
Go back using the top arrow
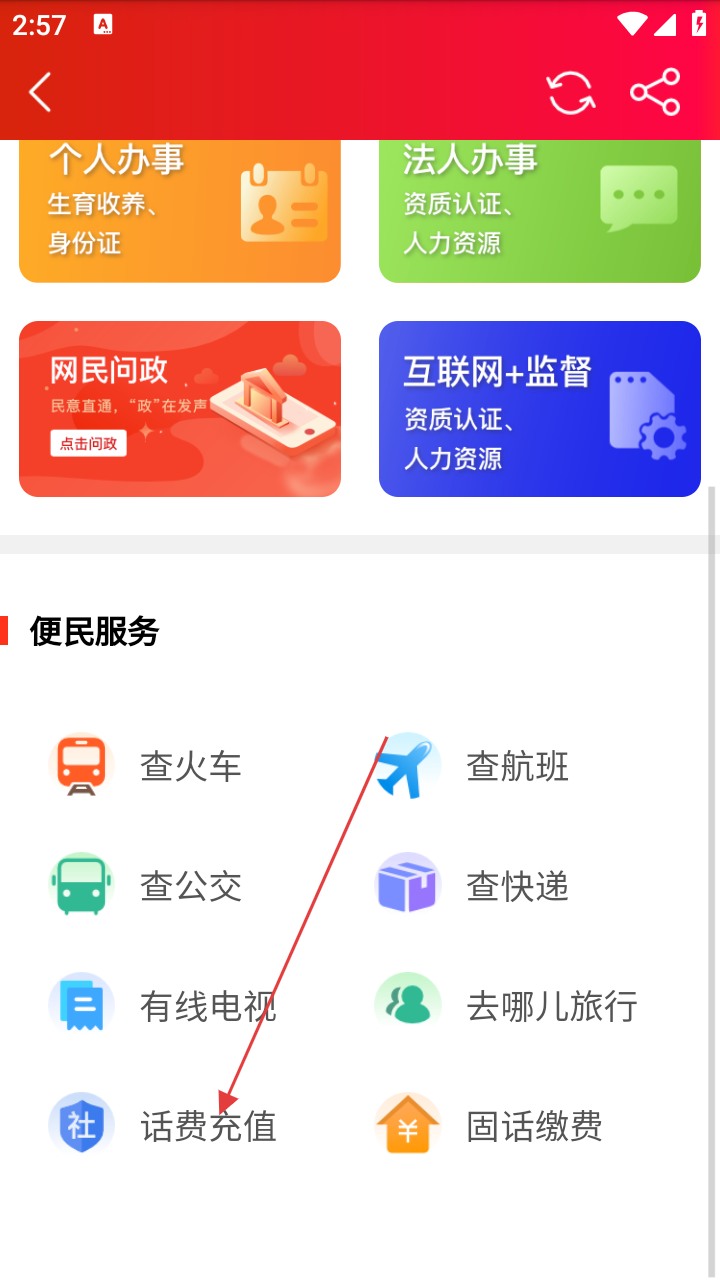coord(40,93)
